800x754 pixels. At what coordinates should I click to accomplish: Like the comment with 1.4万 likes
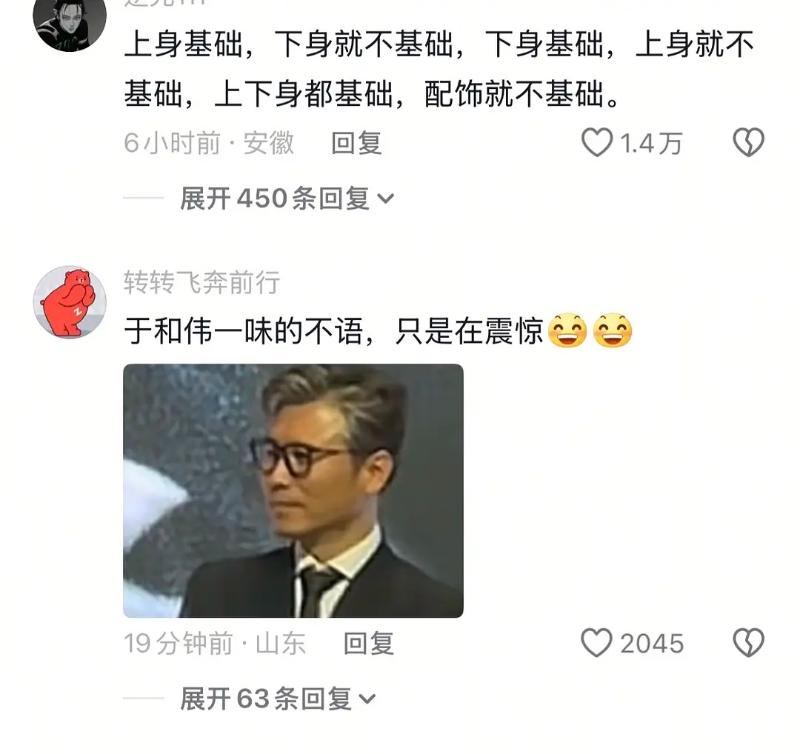(598, 143)
